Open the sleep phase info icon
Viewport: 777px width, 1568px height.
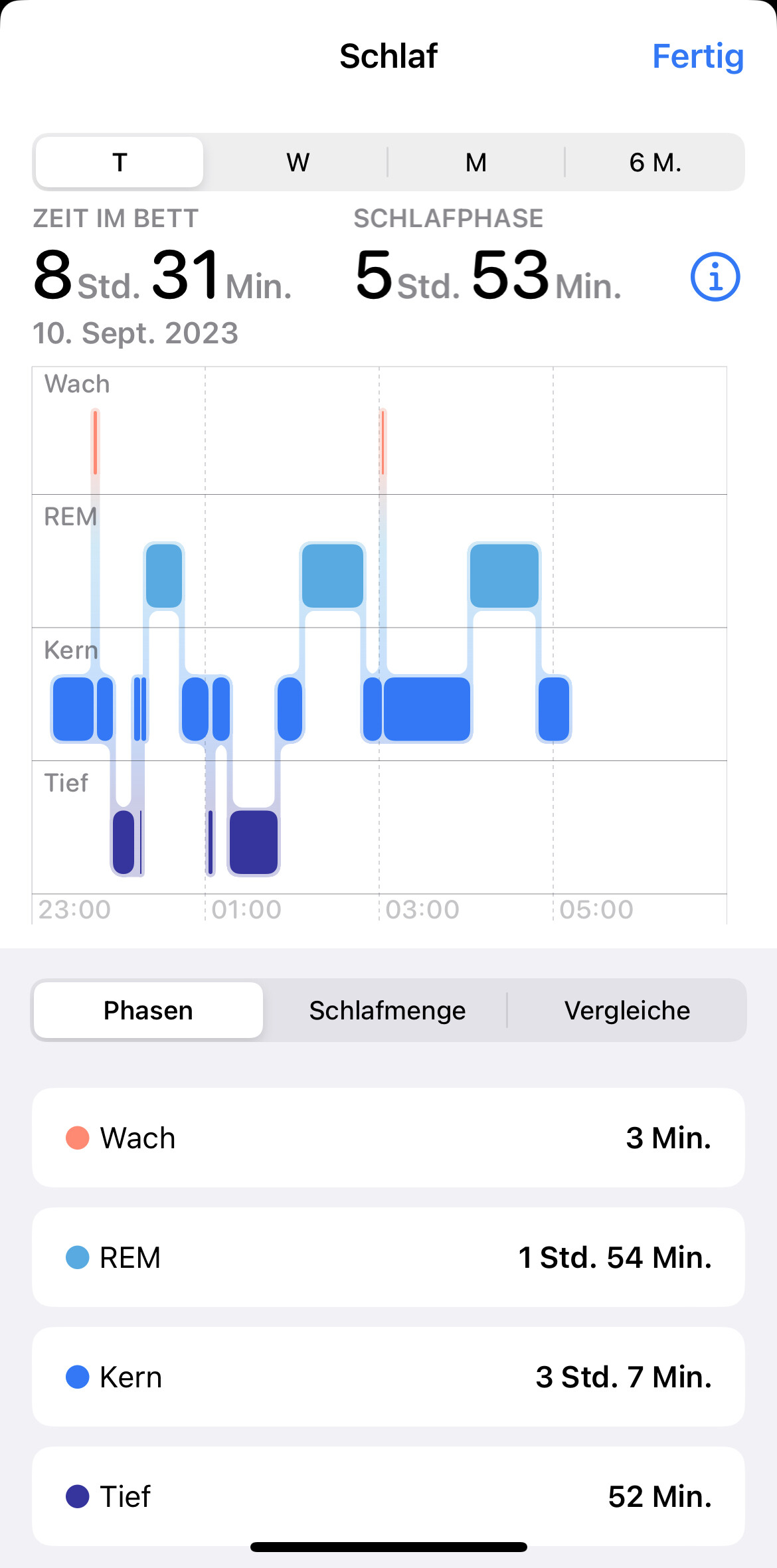click(x=715, y=277)
